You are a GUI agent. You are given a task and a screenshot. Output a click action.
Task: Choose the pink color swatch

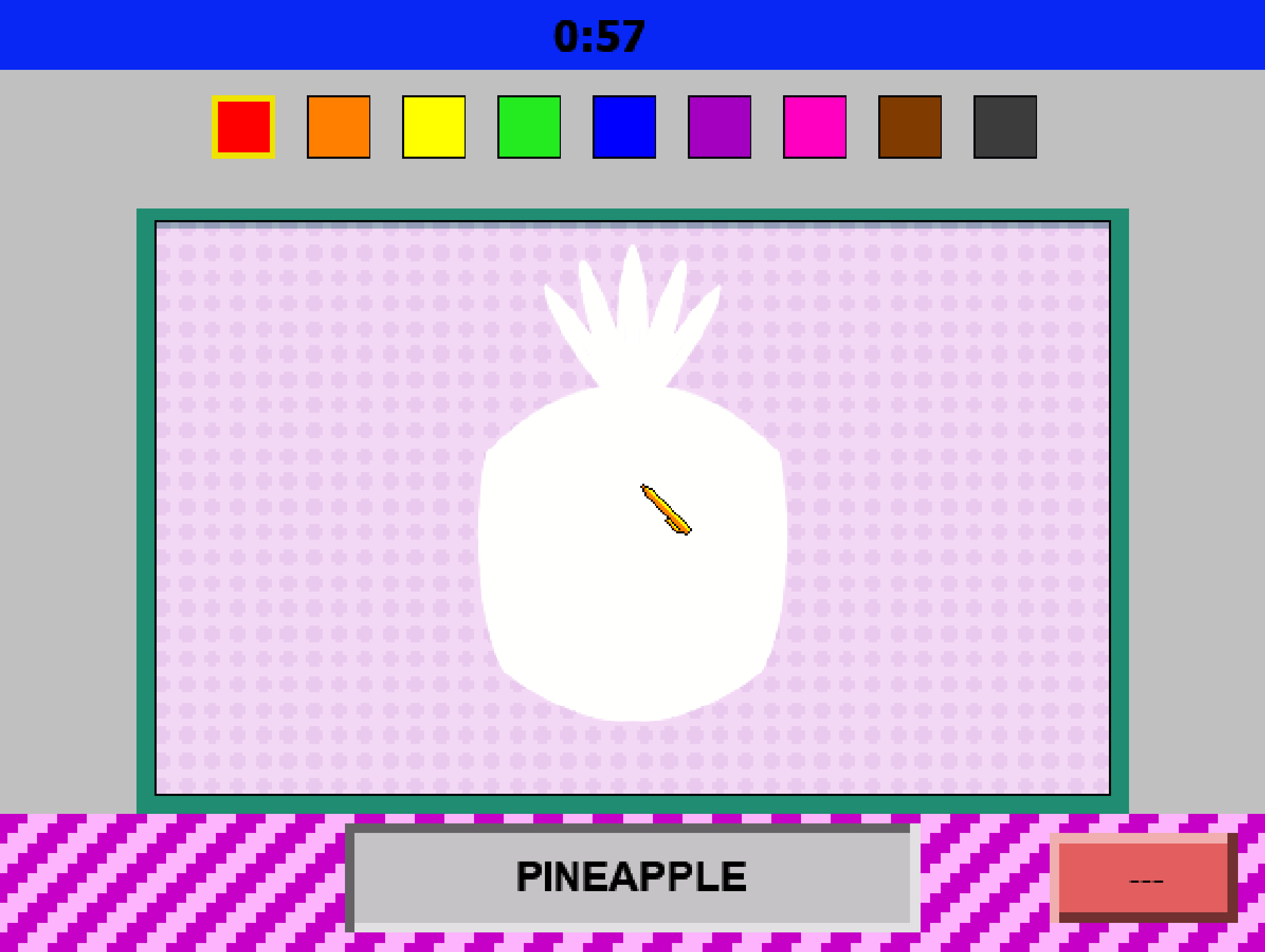tap(814, 126)
